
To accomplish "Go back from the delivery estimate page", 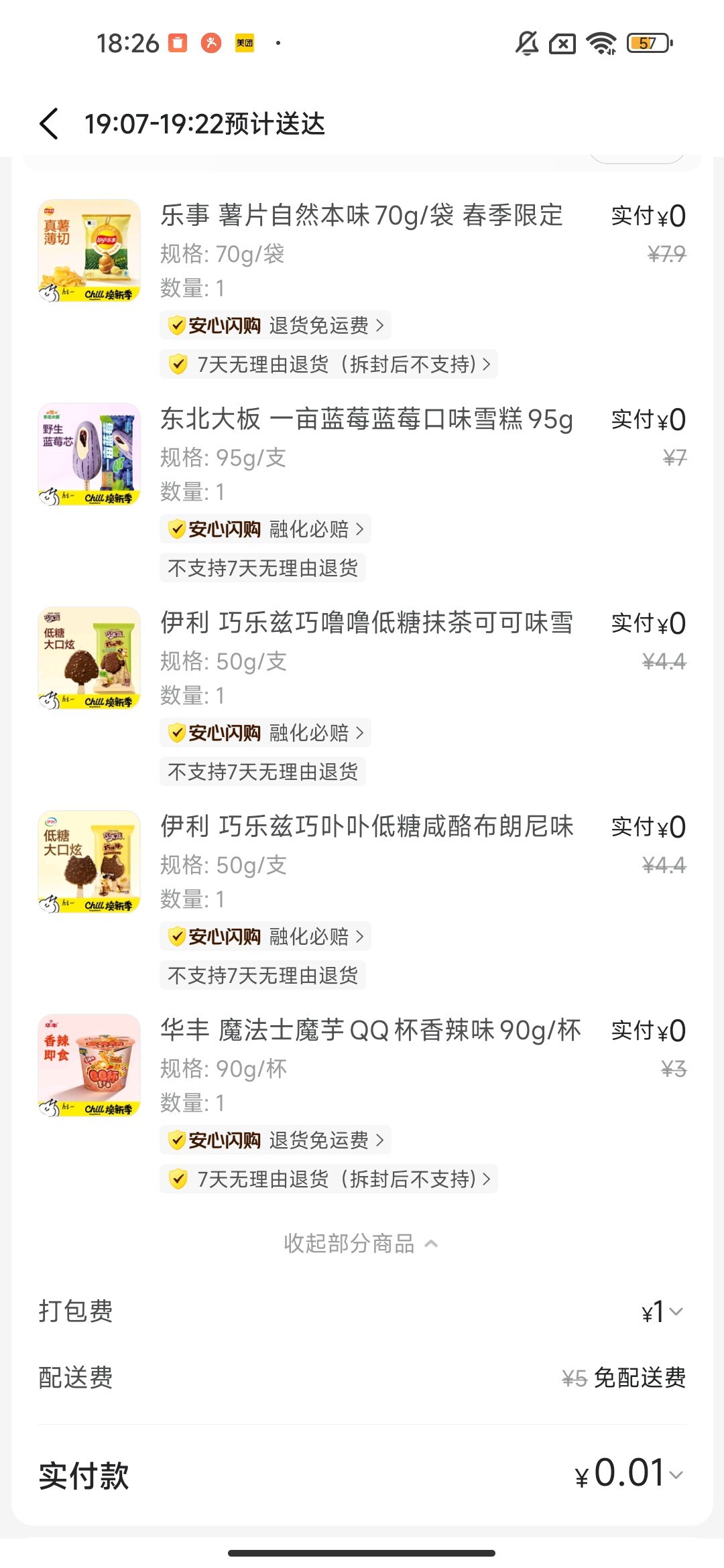I will [49, 124].
